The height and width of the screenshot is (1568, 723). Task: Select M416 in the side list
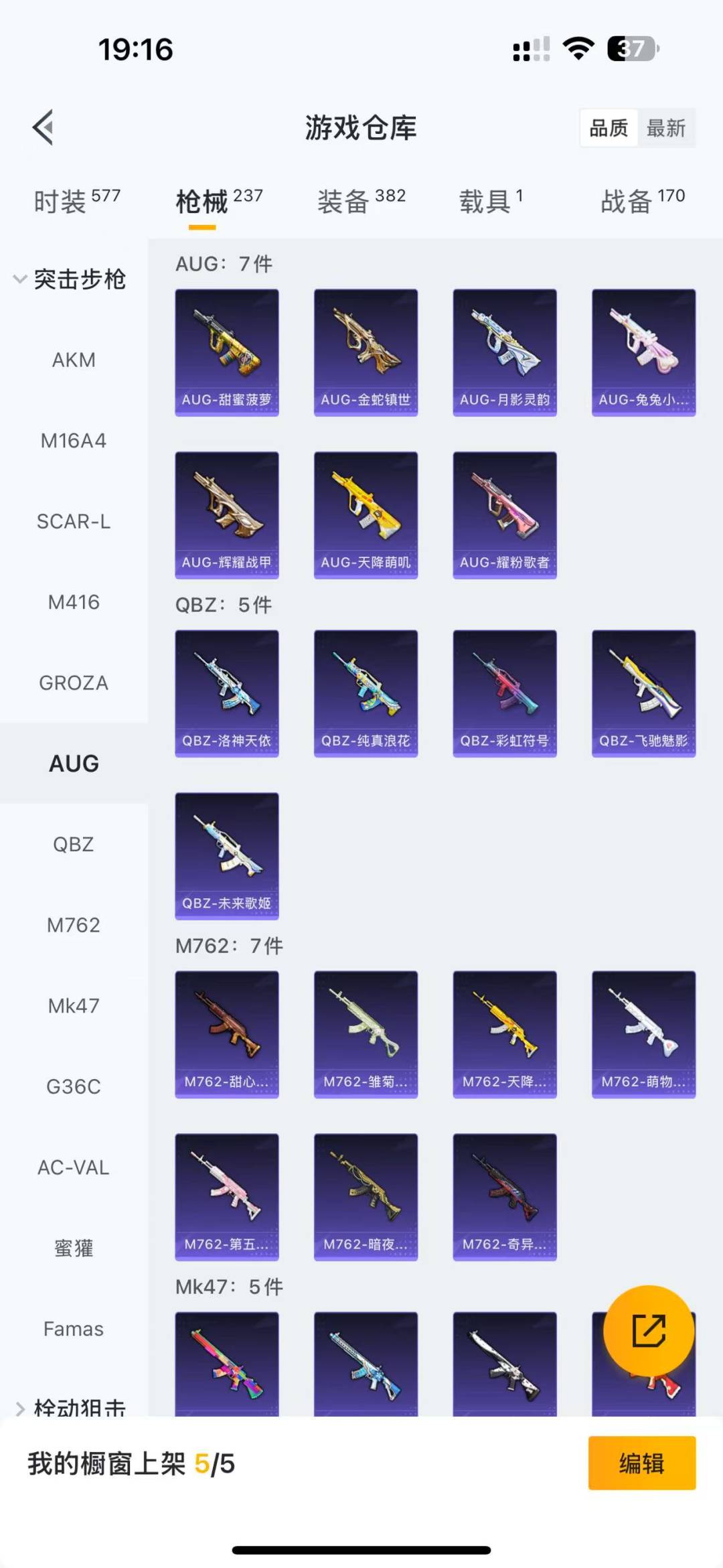[x=74, y=602]
